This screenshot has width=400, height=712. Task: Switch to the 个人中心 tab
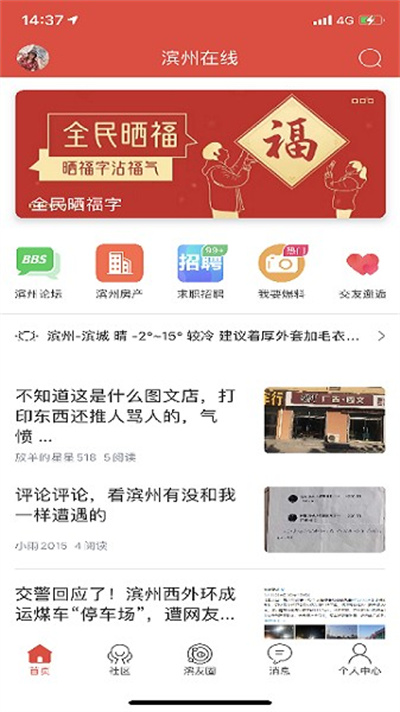(x=360, y=659)
